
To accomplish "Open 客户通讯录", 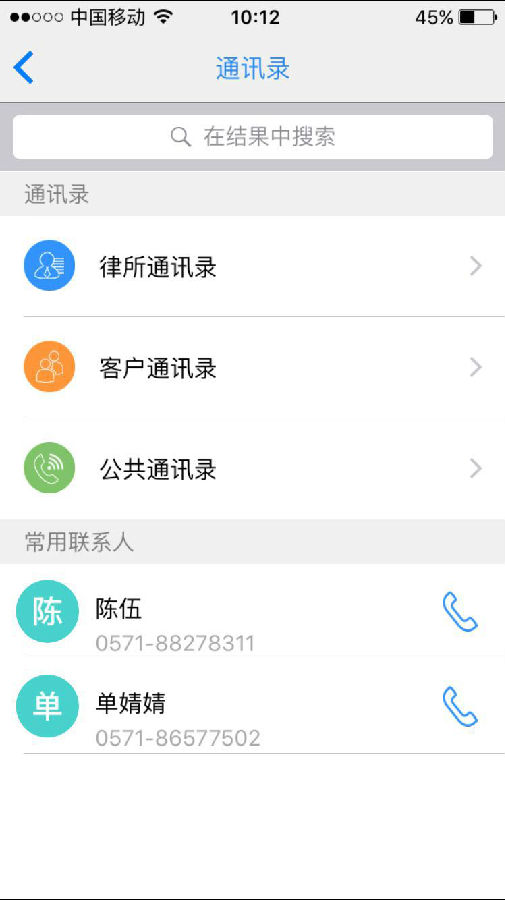I will click(252, 367).
